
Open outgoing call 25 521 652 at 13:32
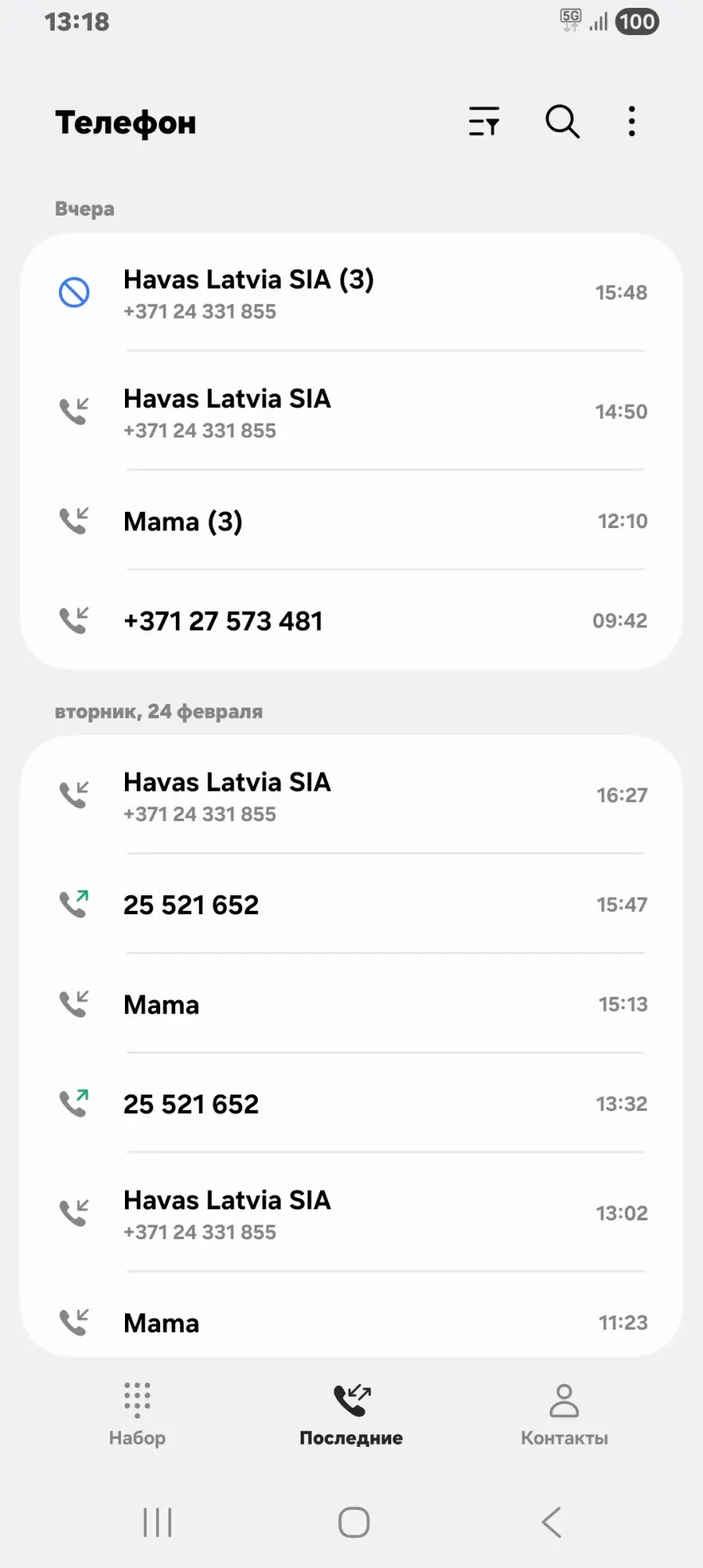pos(351,1104)
